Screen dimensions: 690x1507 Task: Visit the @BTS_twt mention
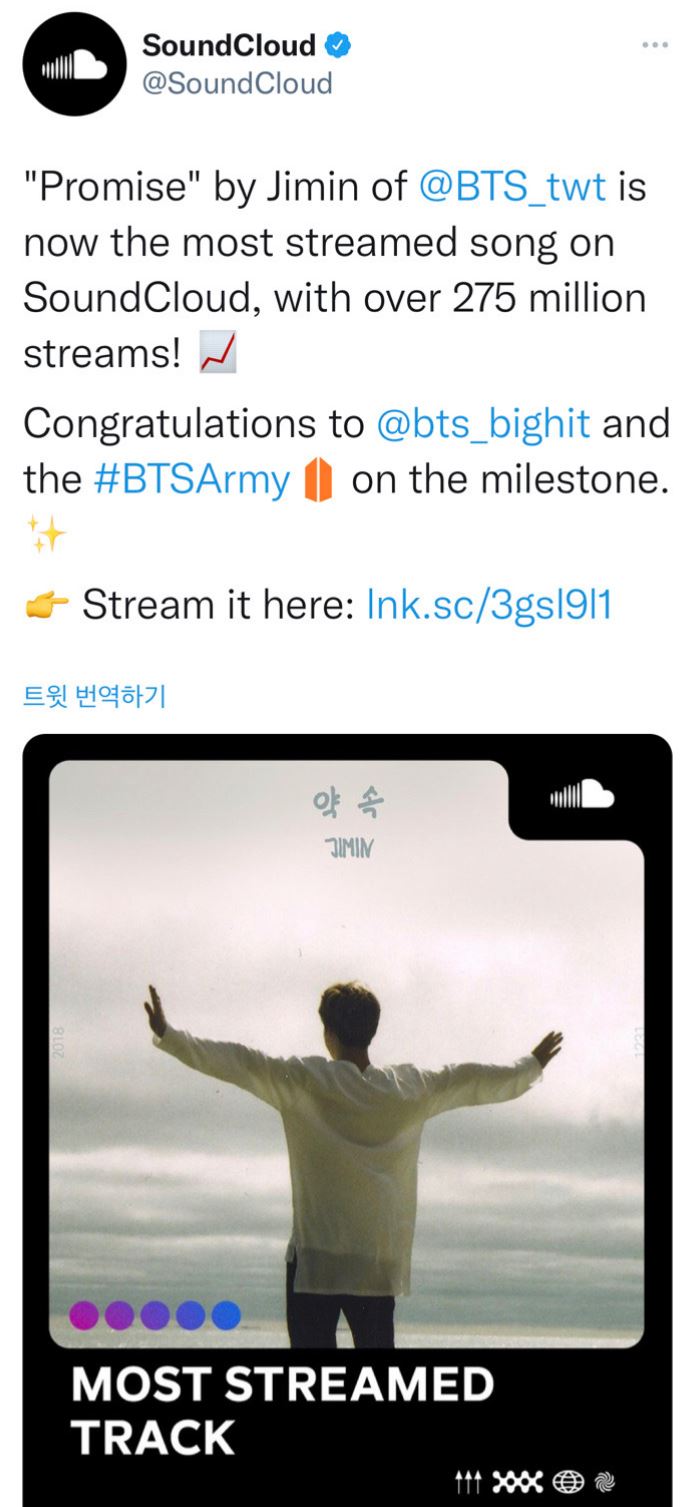(513, 187)
